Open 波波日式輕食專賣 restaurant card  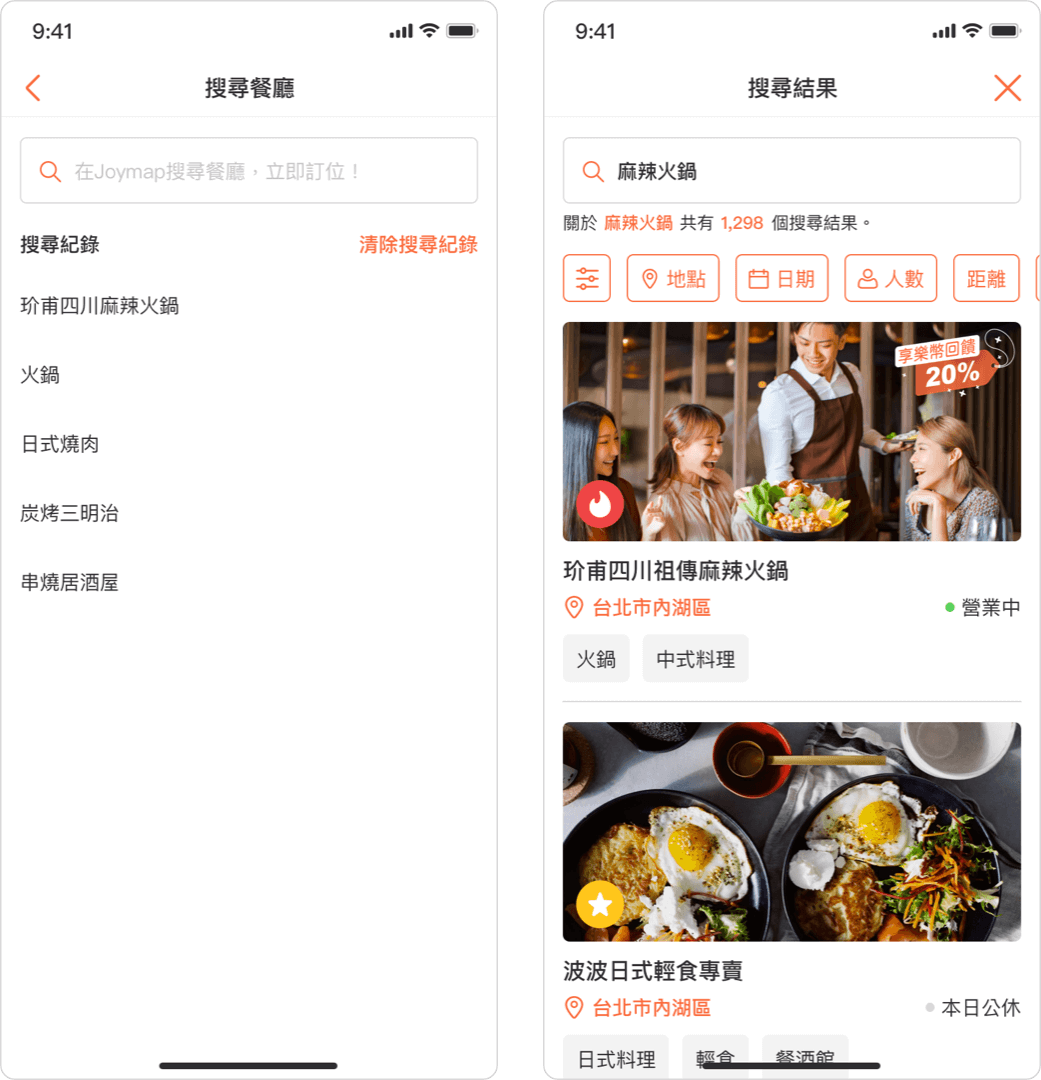click(792, 832)
